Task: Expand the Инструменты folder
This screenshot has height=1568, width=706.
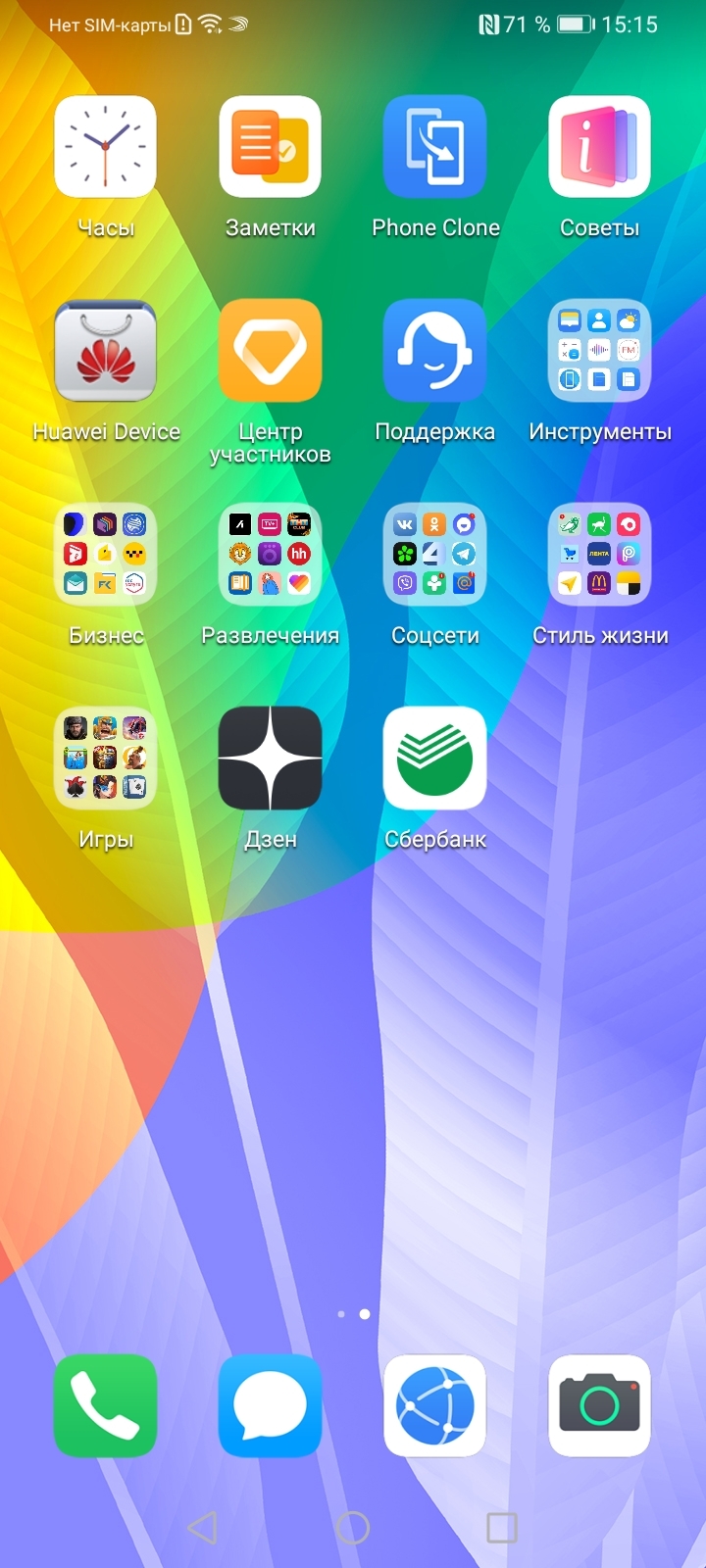Action: pos(599,351)
